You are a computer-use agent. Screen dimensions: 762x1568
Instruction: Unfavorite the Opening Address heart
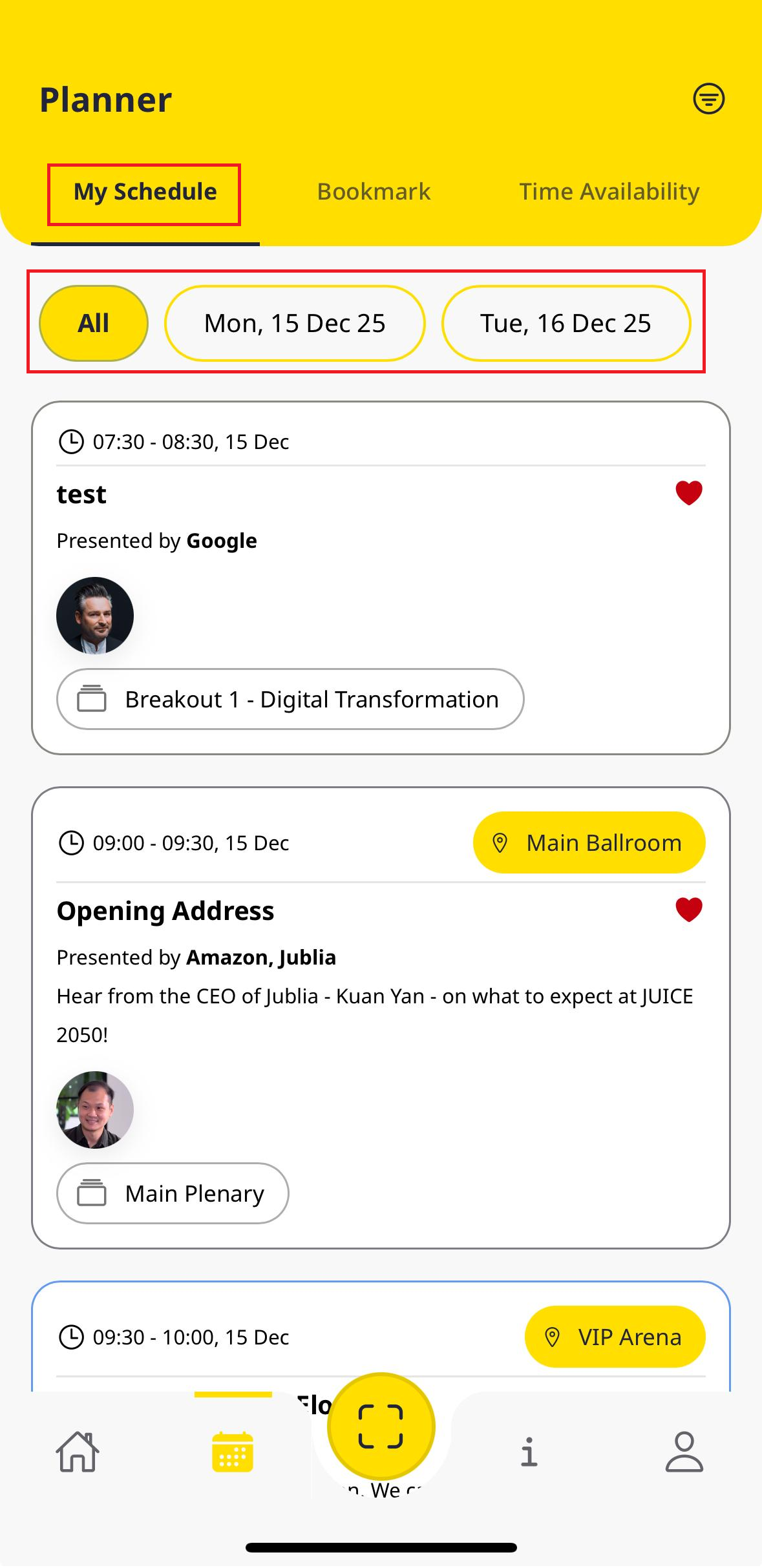tap(688, 910)
